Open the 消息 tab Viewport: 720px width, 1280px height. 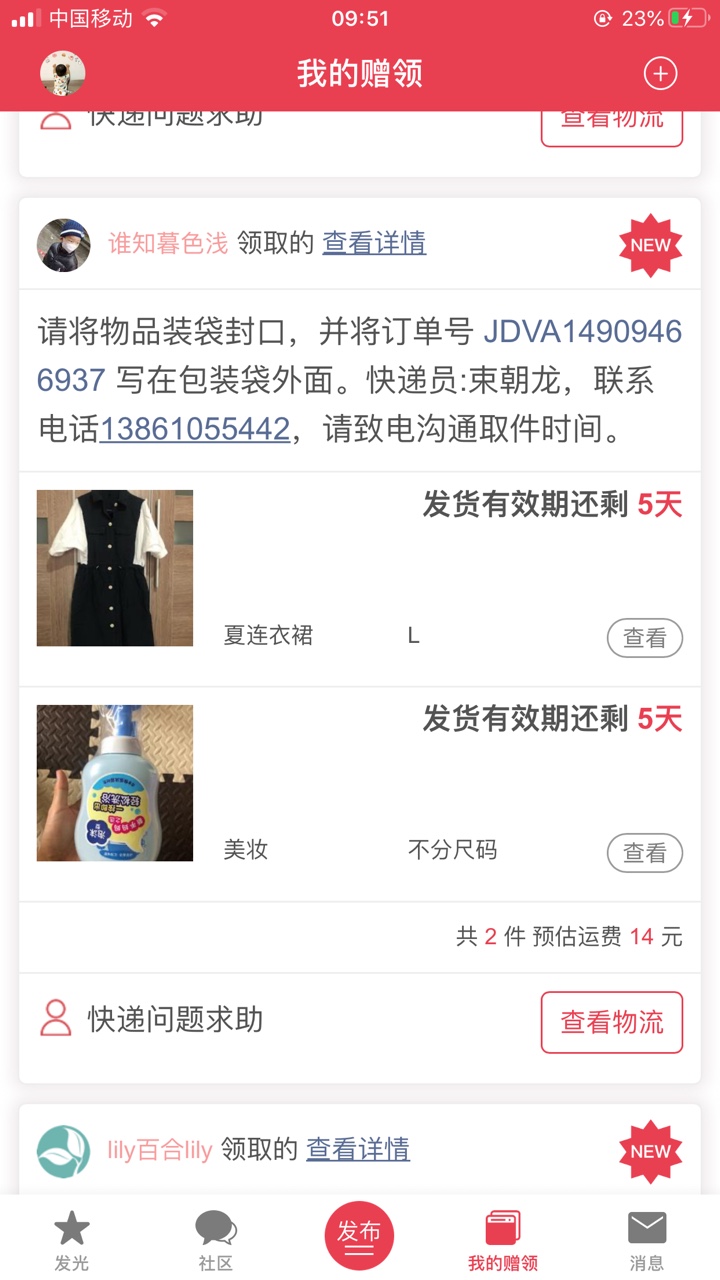pyautogui.click(x=647, y=1238)
